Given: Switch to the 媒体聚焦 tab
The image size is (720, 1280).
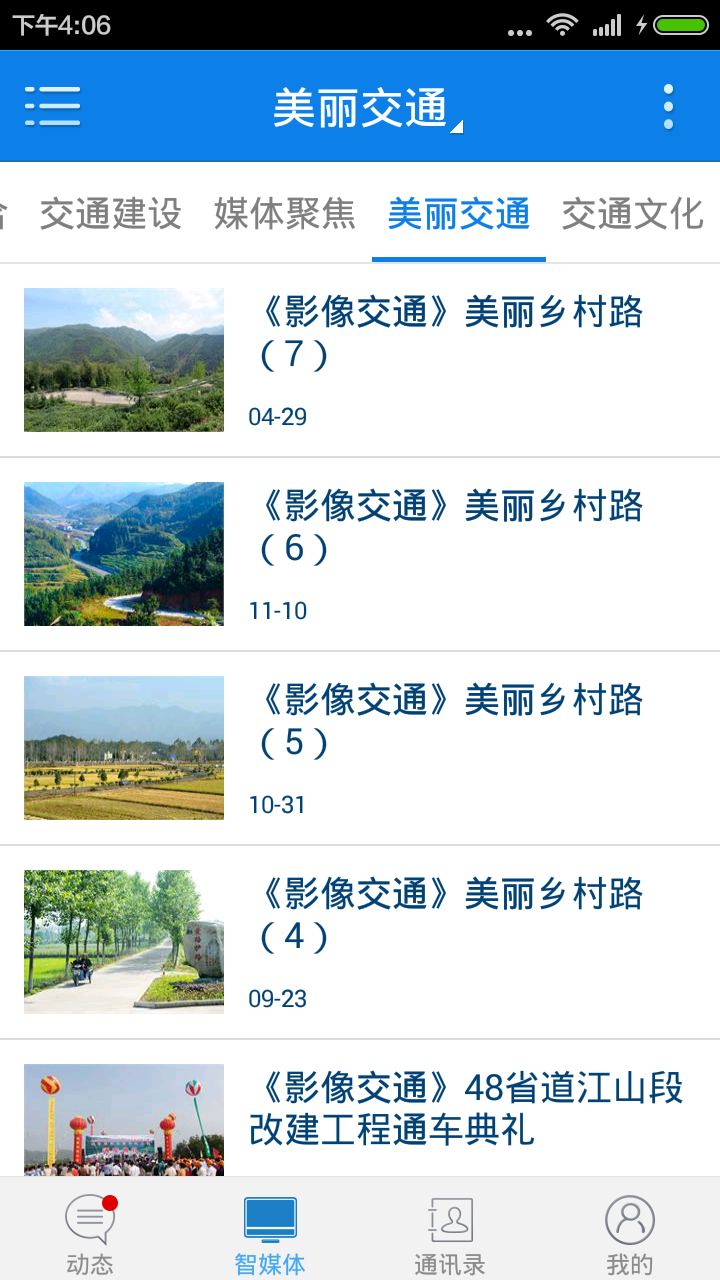Looking at the screenshot, I should pos(283,214).
